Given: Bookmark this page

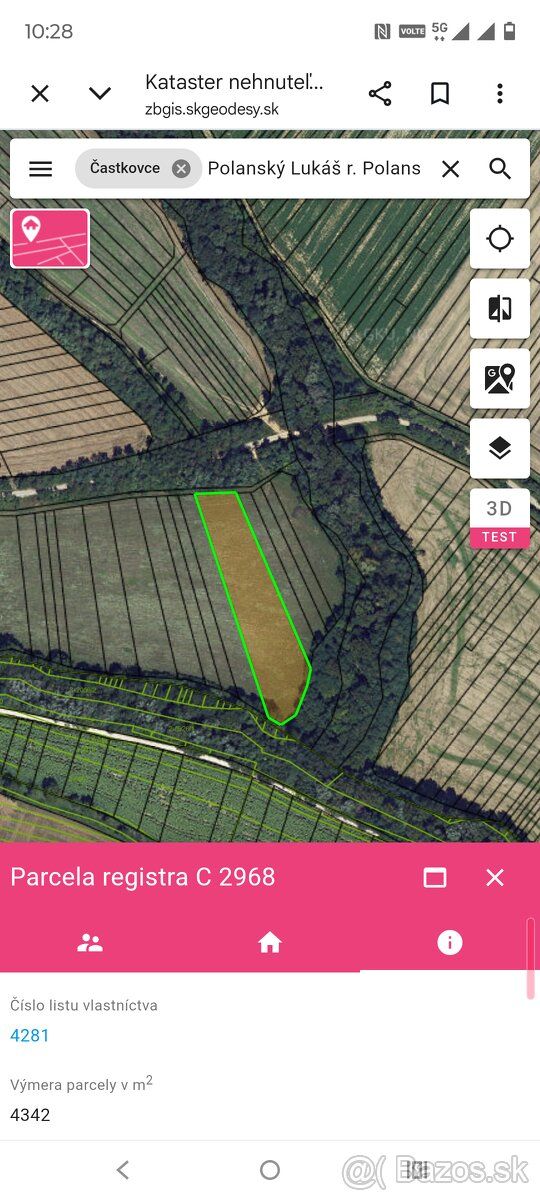Looking at the screenshot, I should [440, 94].
